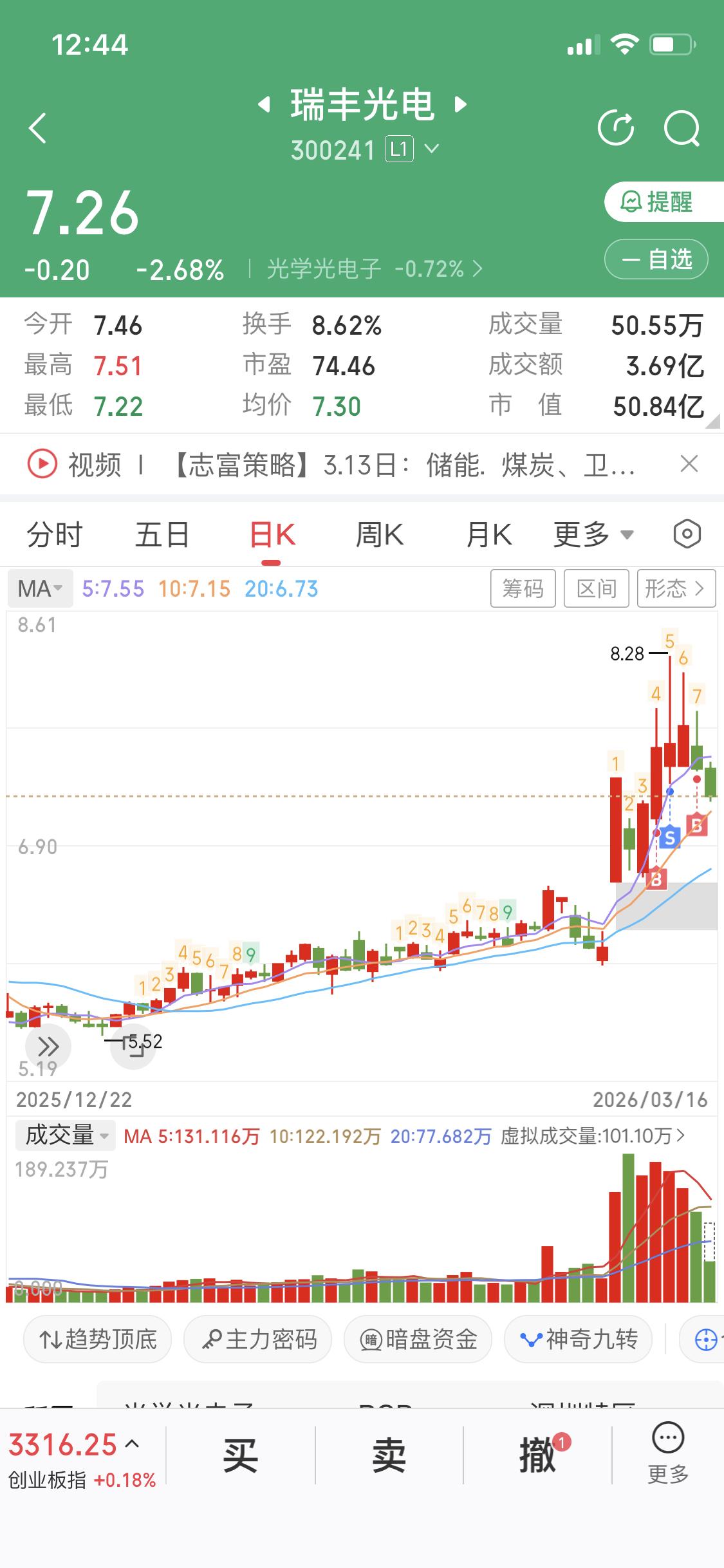Open the 筹码 distribution view
This screenshot has width=724, height=1568.
[x=523, y=588]
